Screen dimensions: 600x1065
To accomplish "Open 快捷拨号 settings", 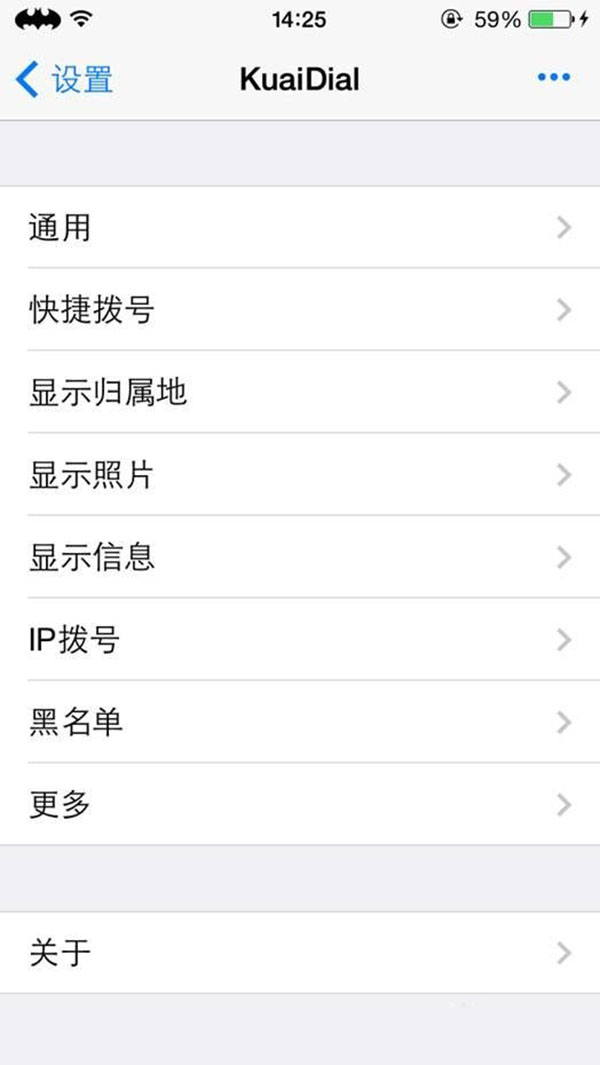I will [300, 310].
